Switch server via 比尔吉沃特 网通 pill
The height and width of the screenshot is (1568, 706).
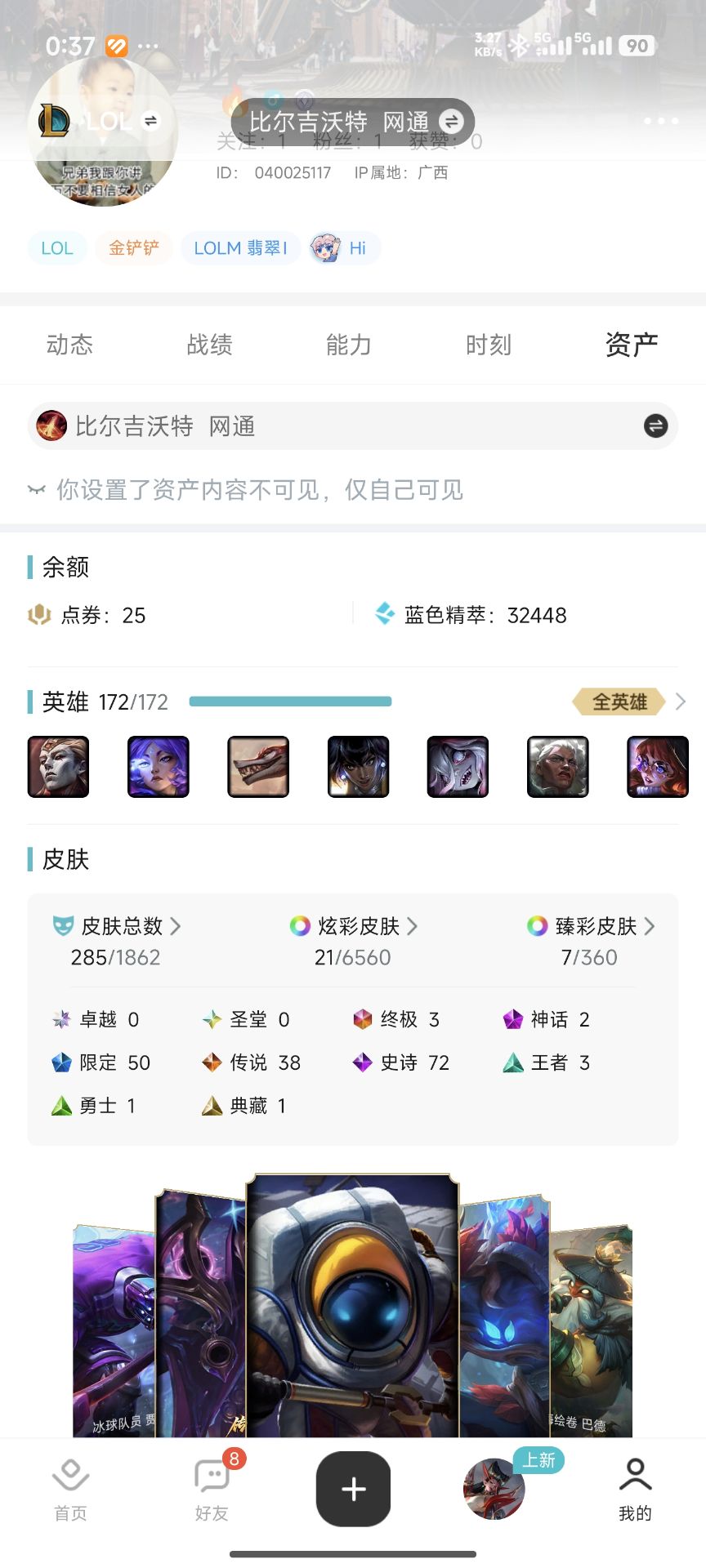click(x=352, y=122)
